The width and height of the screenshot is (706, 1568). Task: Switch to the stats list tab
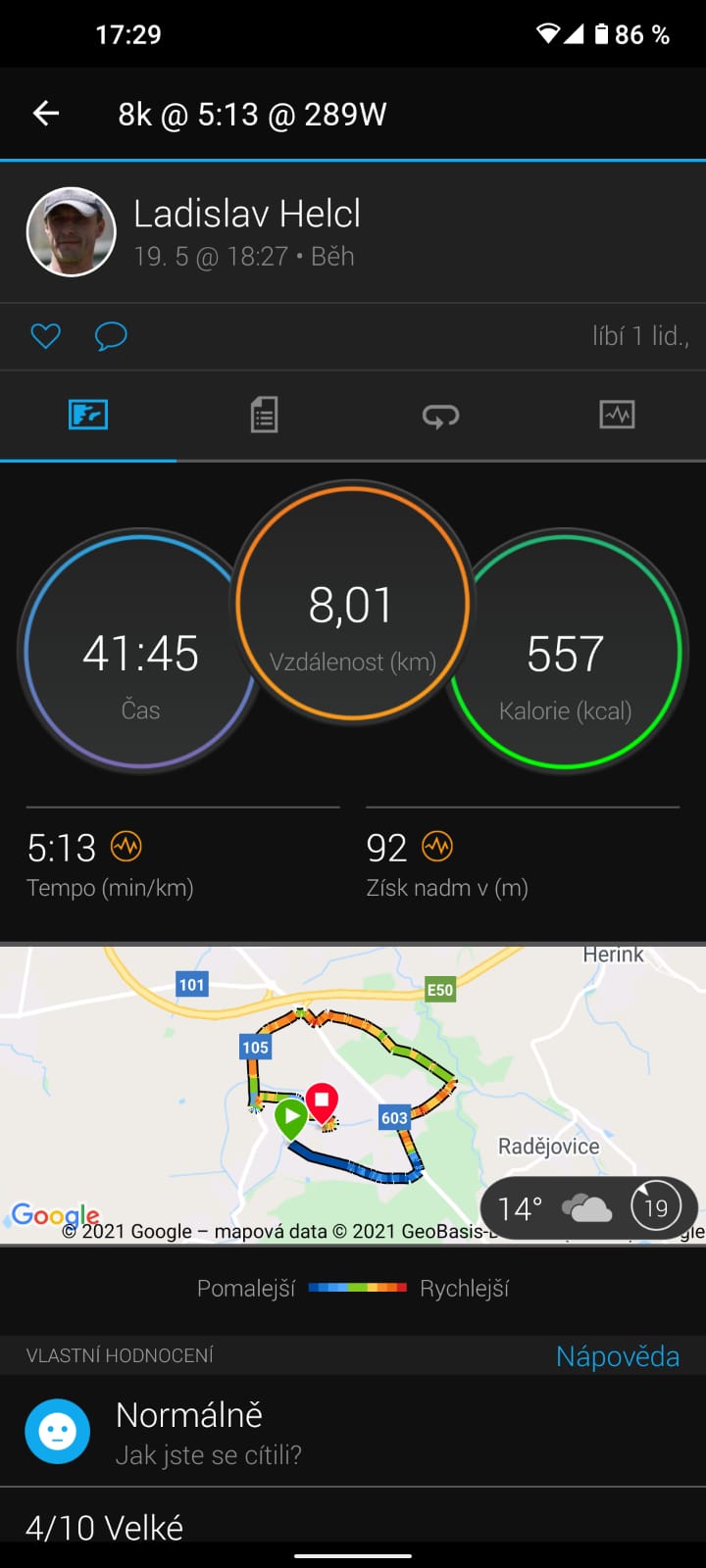tap(265, 416)
